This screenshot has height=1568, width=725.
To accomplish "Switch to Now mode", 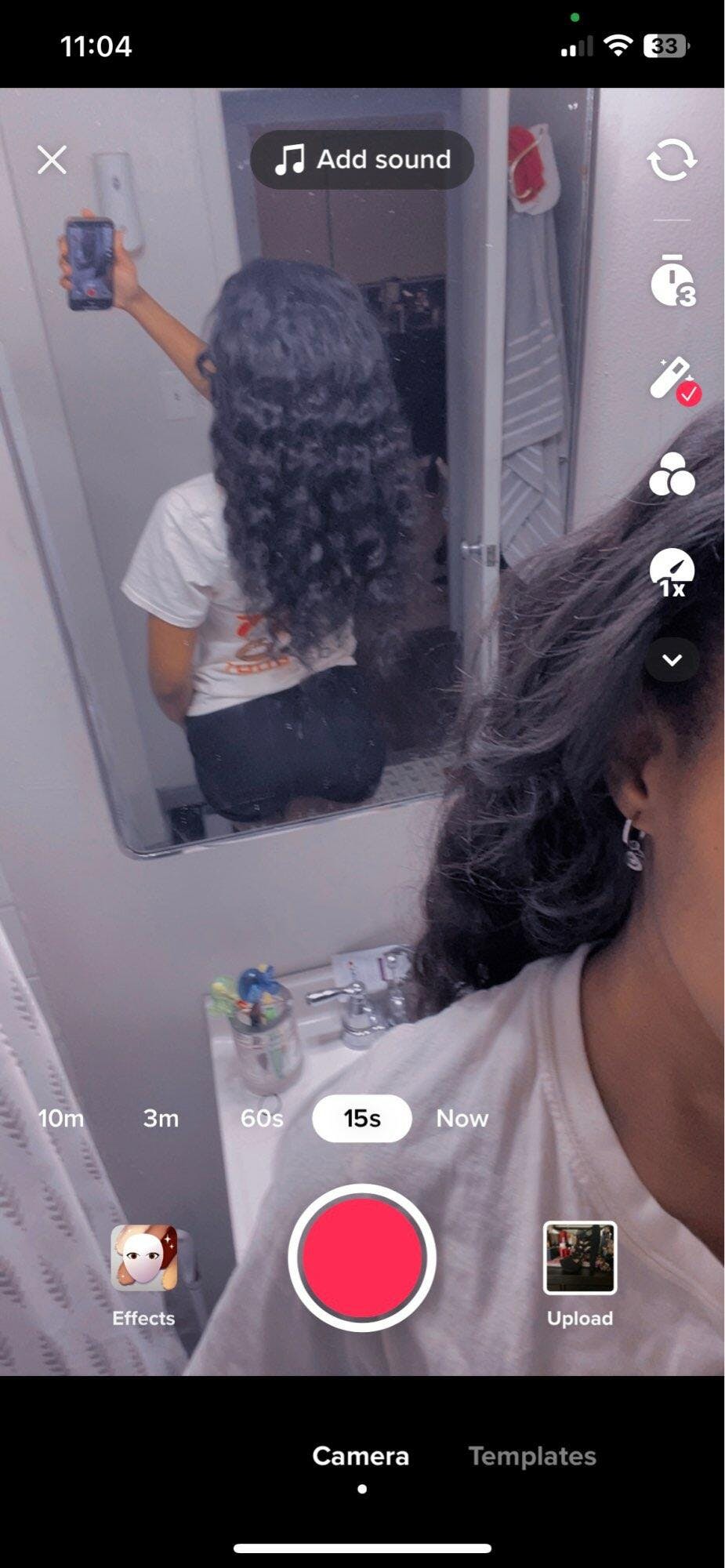I will (x=462, y=1118).
